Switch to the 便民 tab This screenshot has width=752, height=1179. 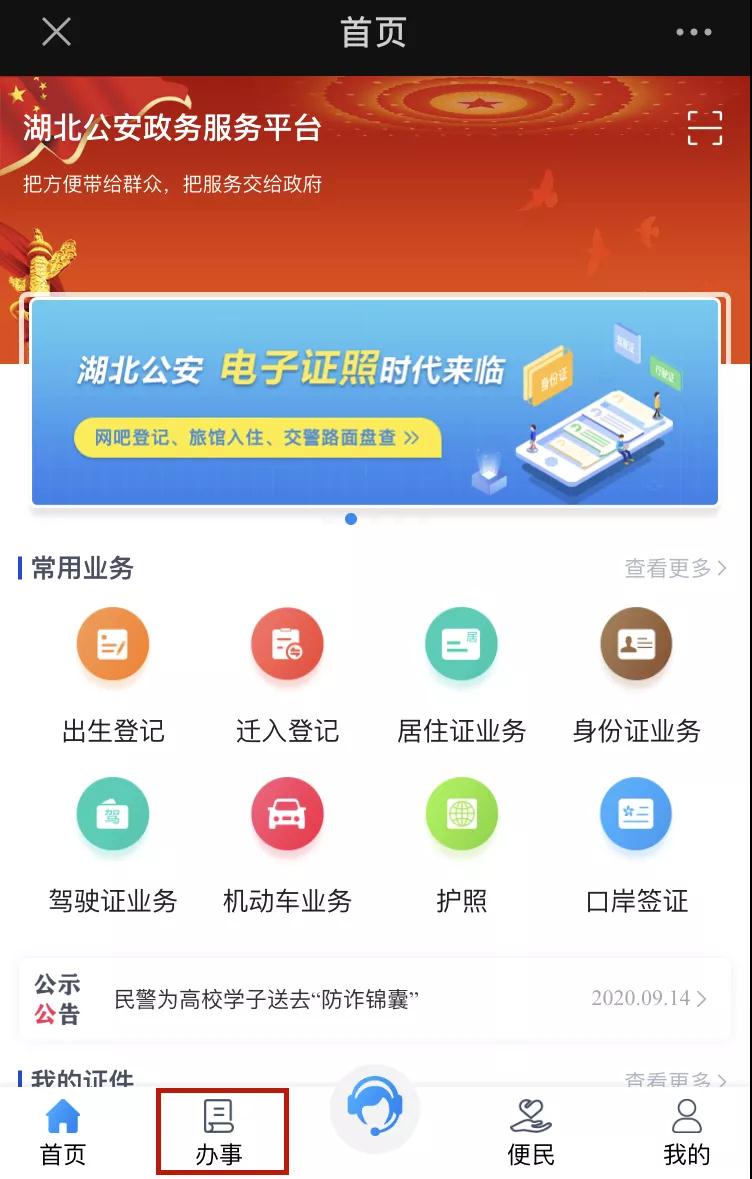tap(531, 1132)
